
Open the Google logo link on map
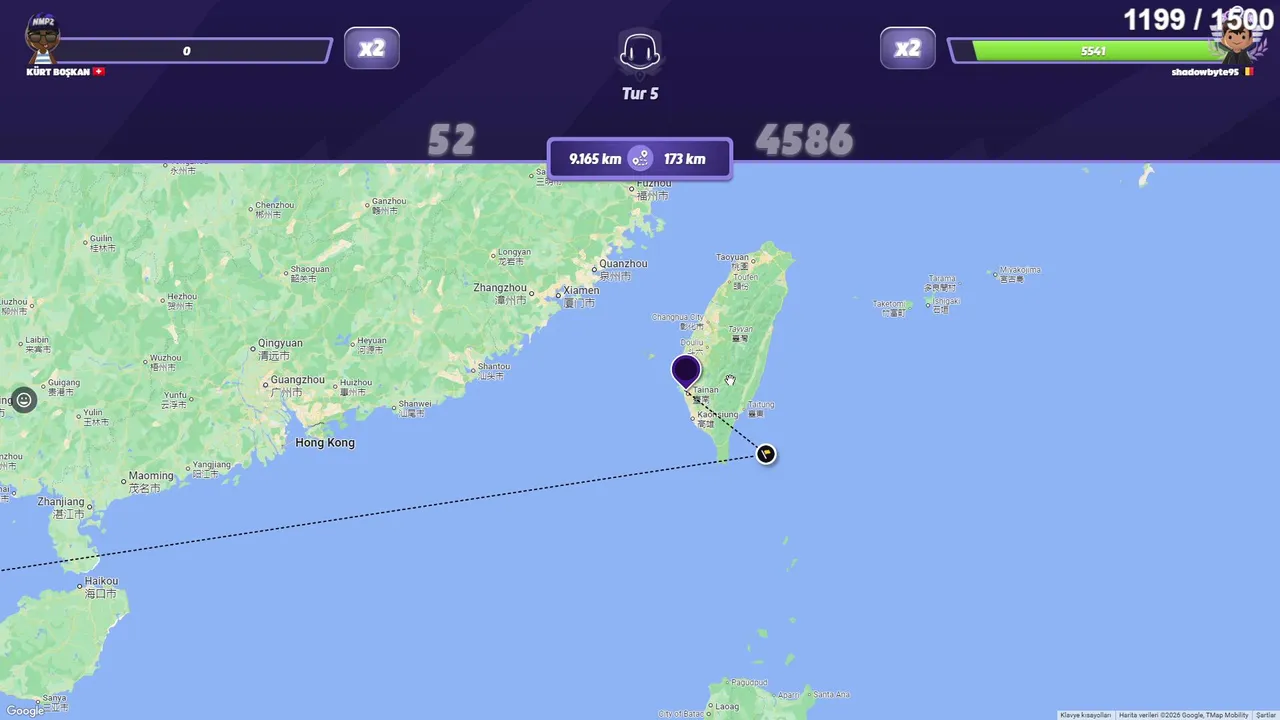coord(25,710)
